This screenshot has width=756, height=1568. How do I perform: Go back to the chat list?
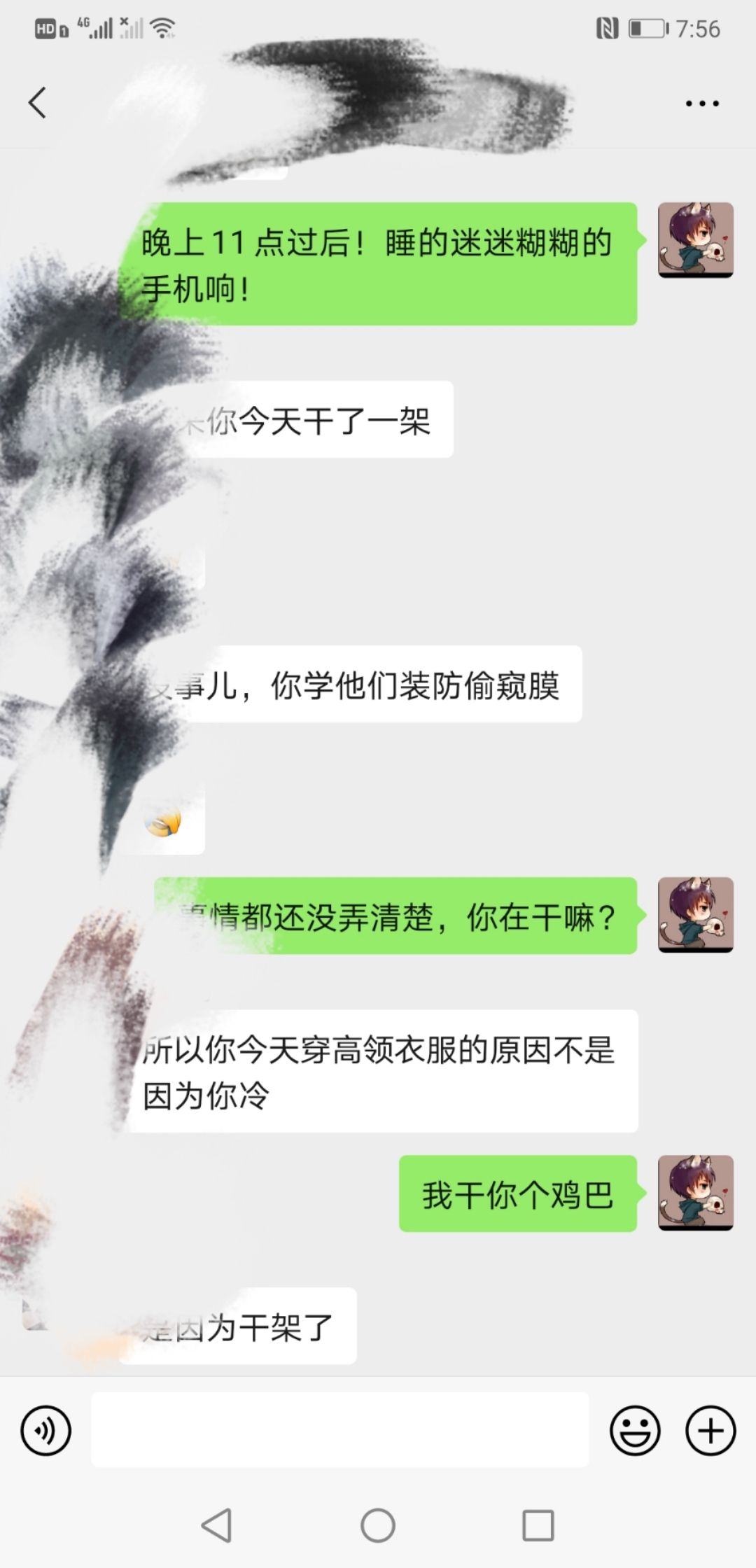pos(38,103)
